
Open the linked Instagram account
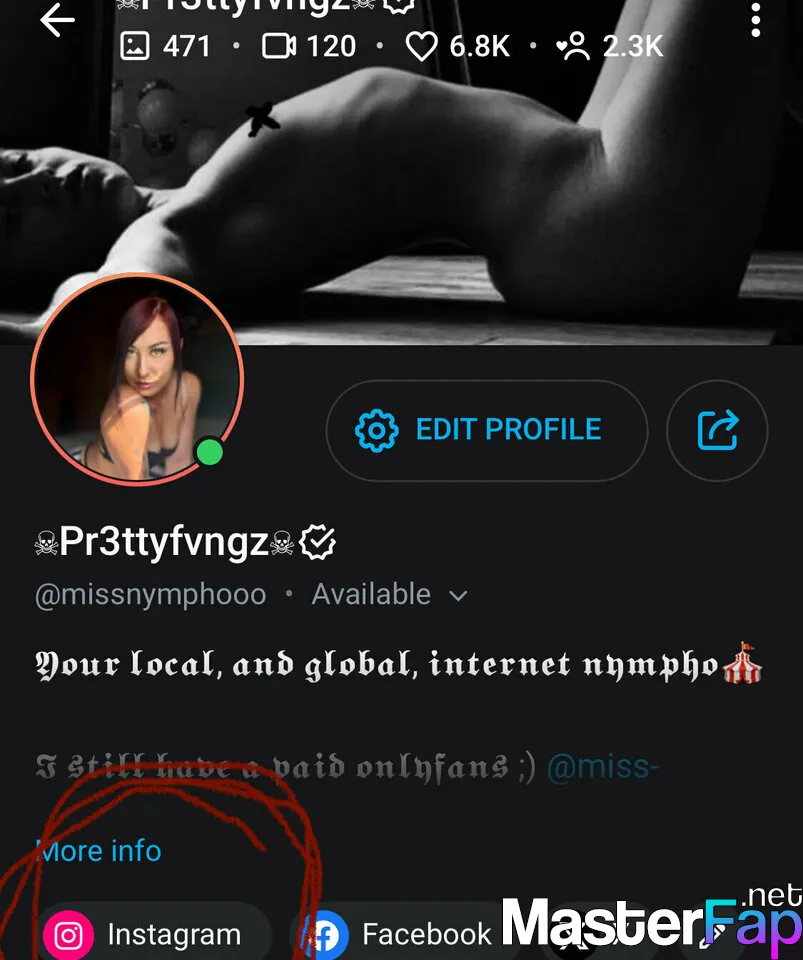point(153,935)
